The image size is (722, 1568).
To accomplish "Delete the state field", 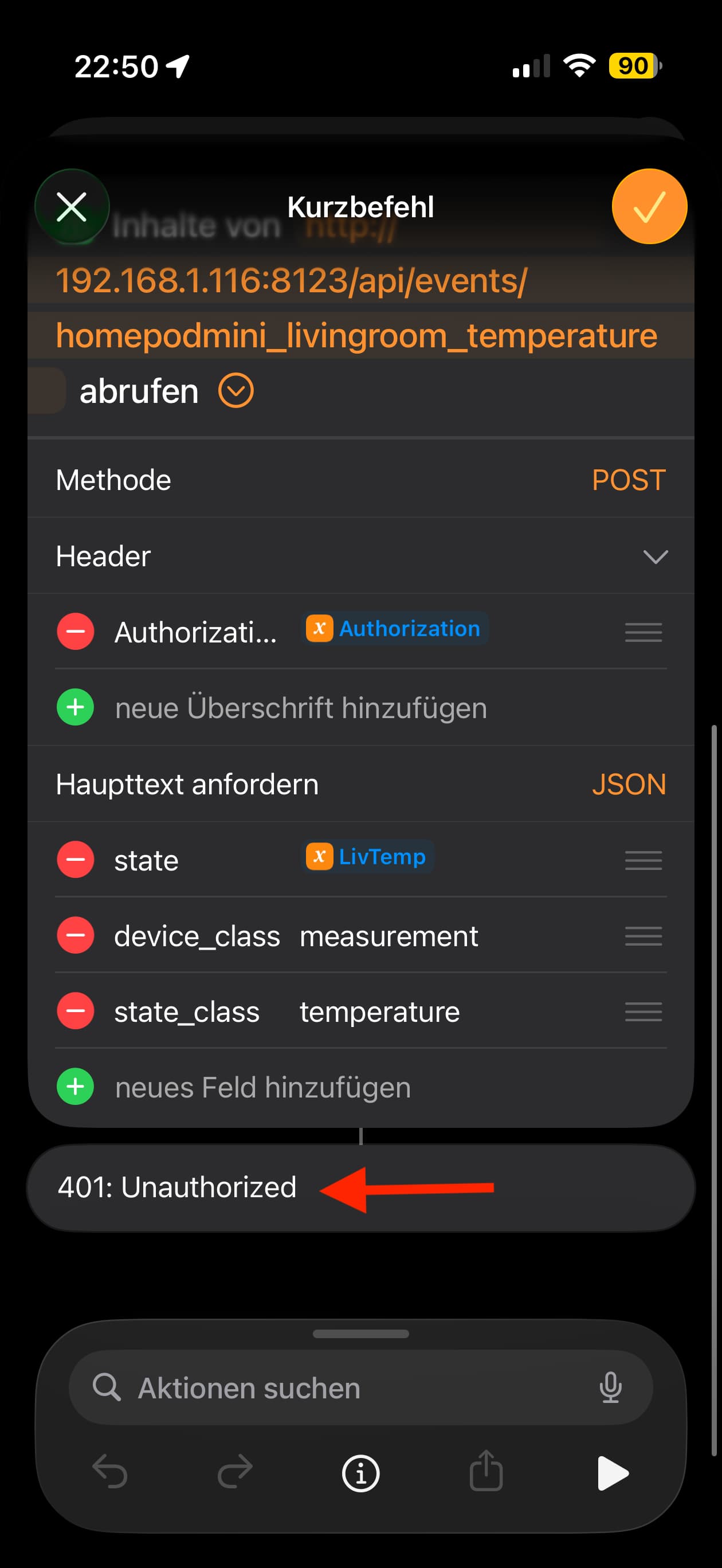I will [76, 860].
